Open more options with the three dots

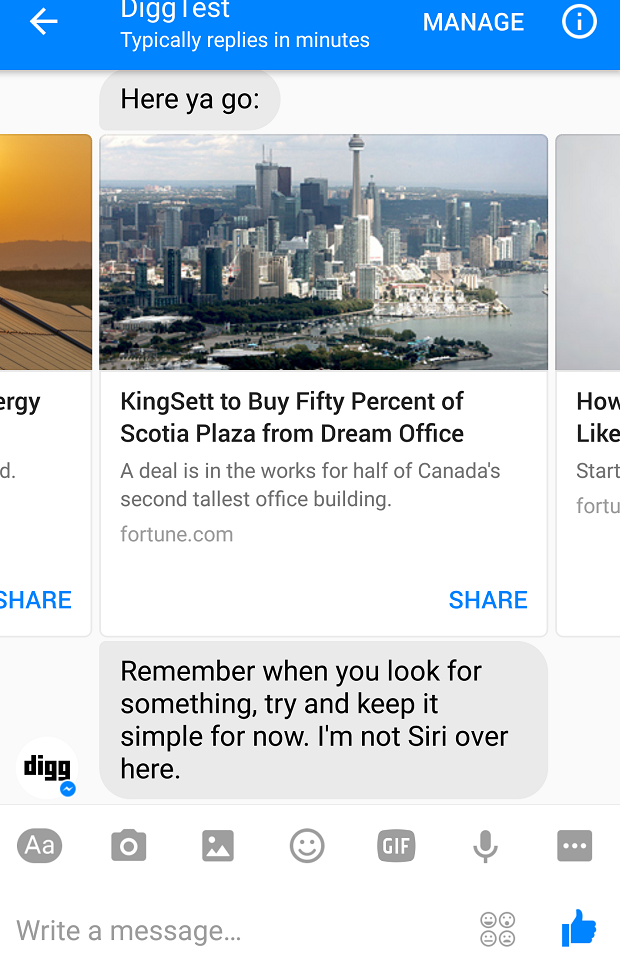[574, 846]
